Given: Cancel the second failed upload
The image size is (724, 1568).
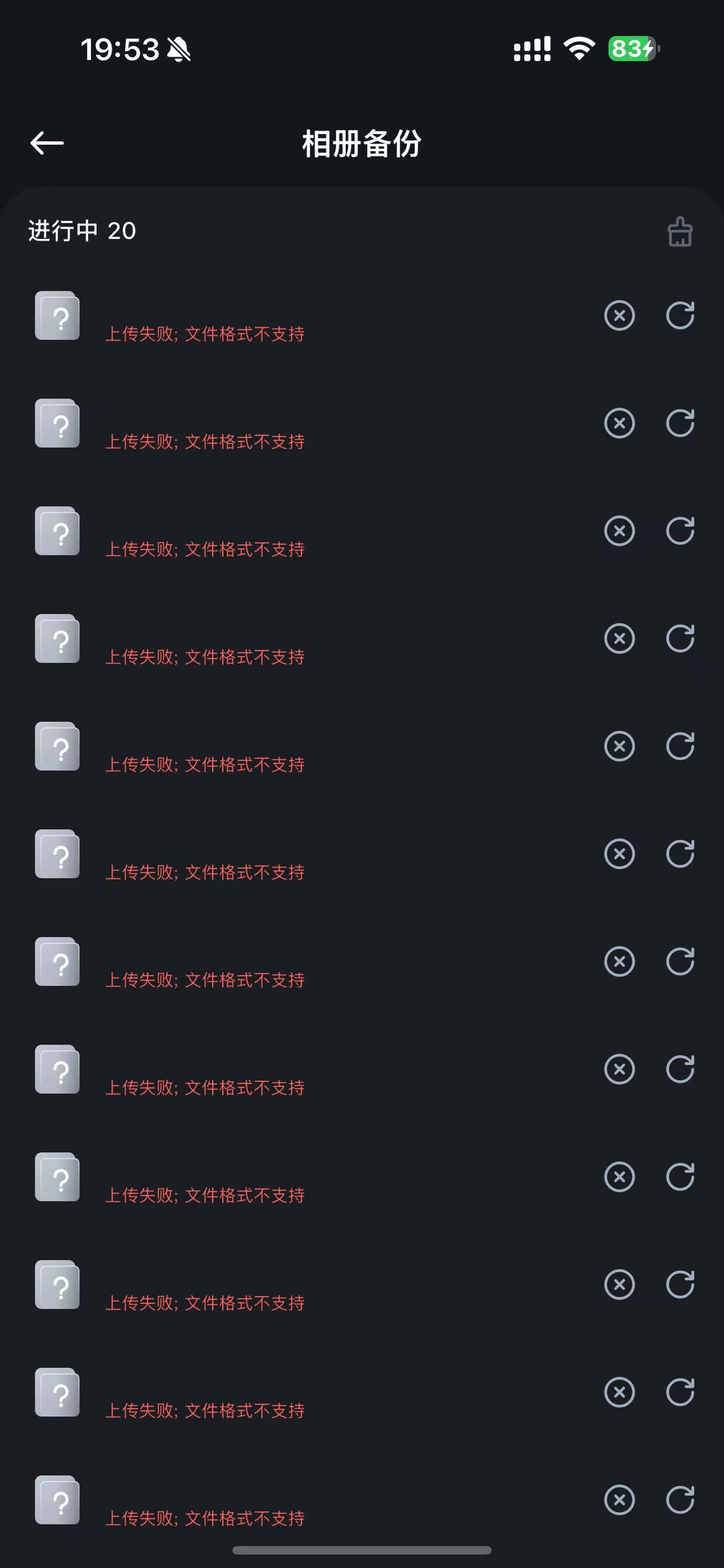Looking at the screenshot, I should click(x=619, y=423).
